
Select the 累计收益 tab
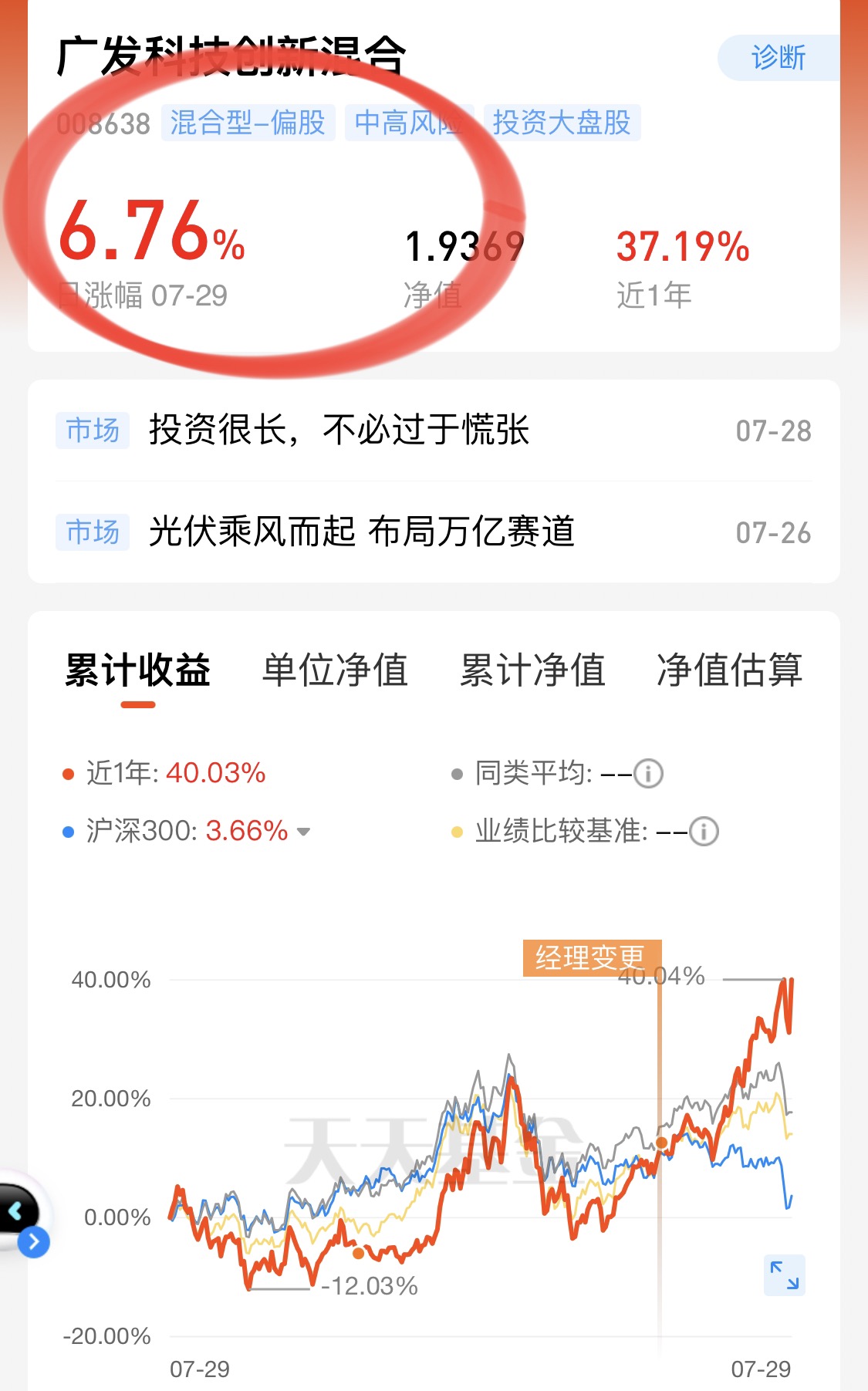point(137,670)
